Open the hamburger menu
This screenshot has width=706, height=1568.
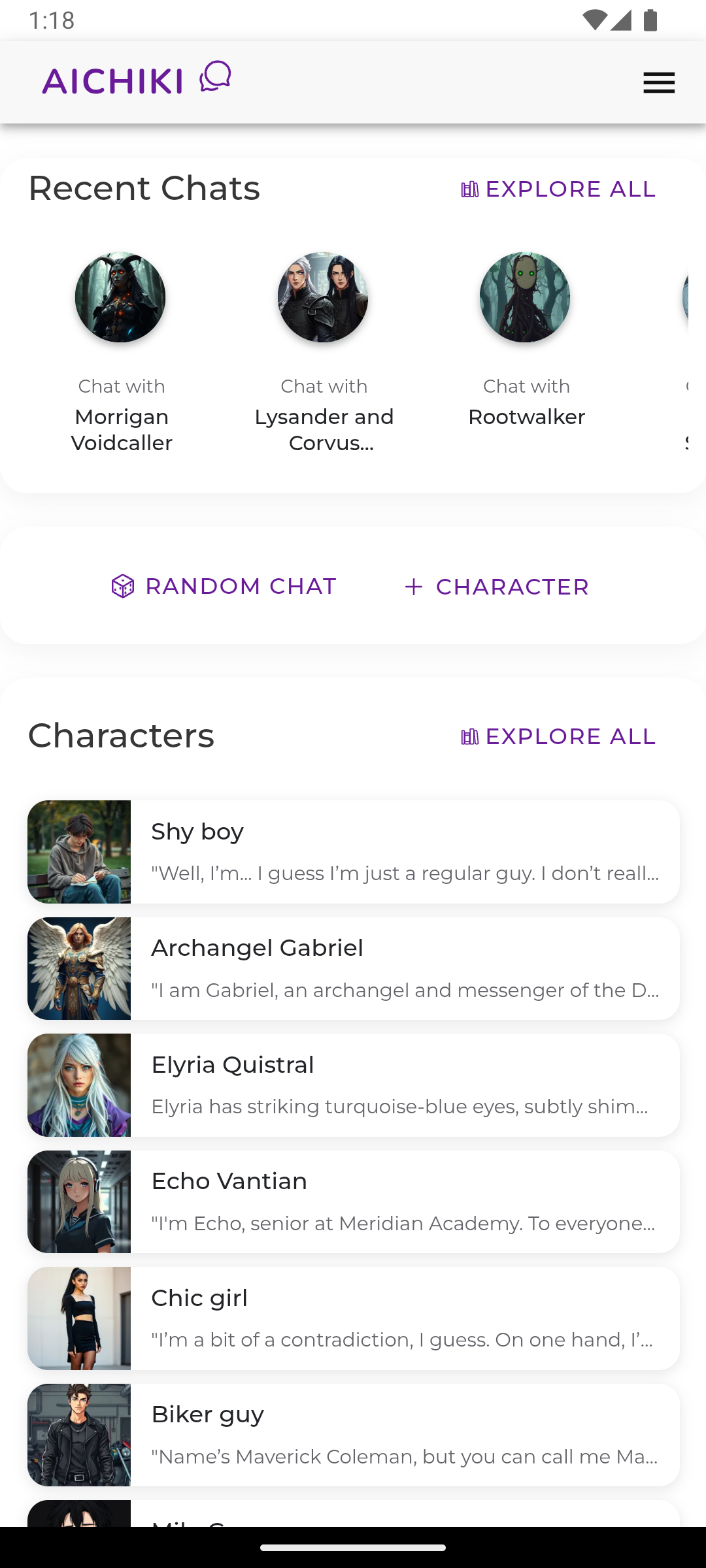click(658, 83)
